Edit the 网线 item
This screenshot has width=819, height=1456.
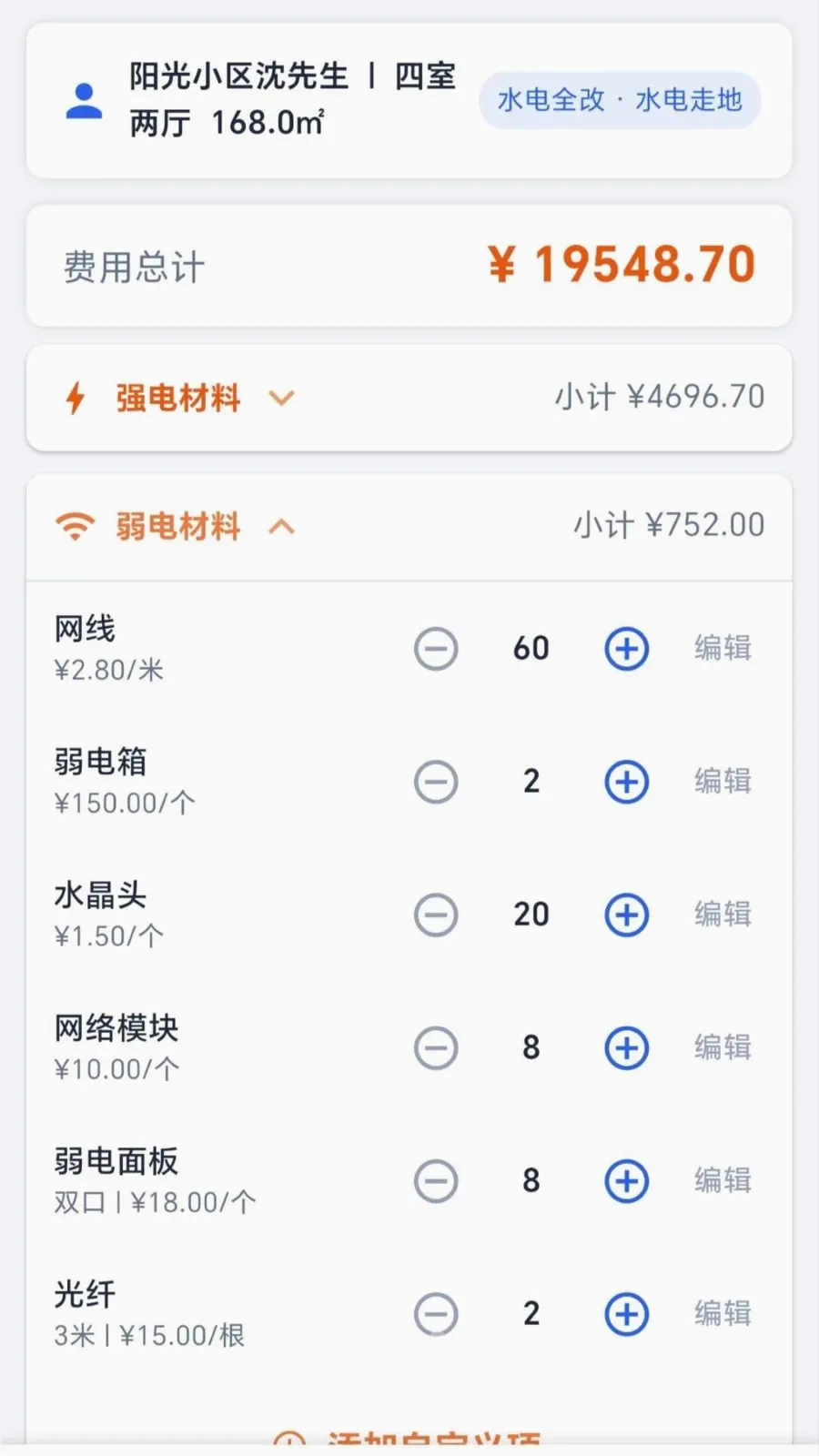click(723, 648)
